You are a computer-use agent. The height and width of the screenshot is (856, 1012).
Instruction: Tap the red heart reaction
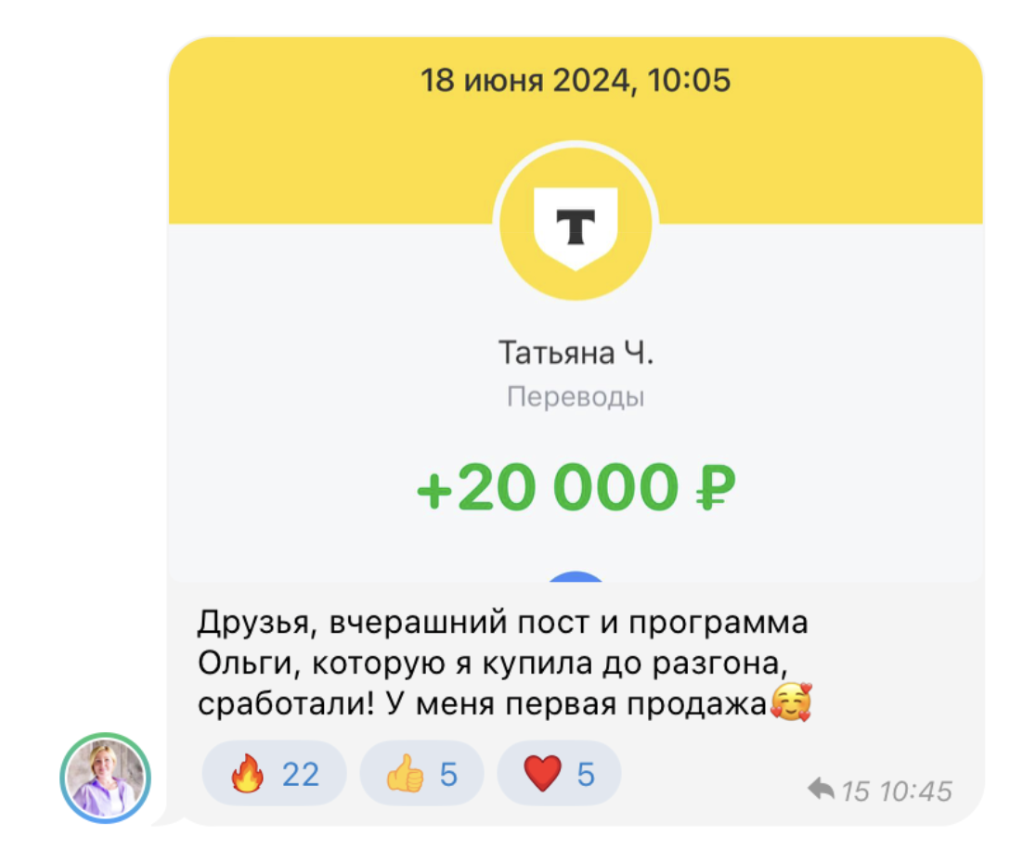coord(558,774)
